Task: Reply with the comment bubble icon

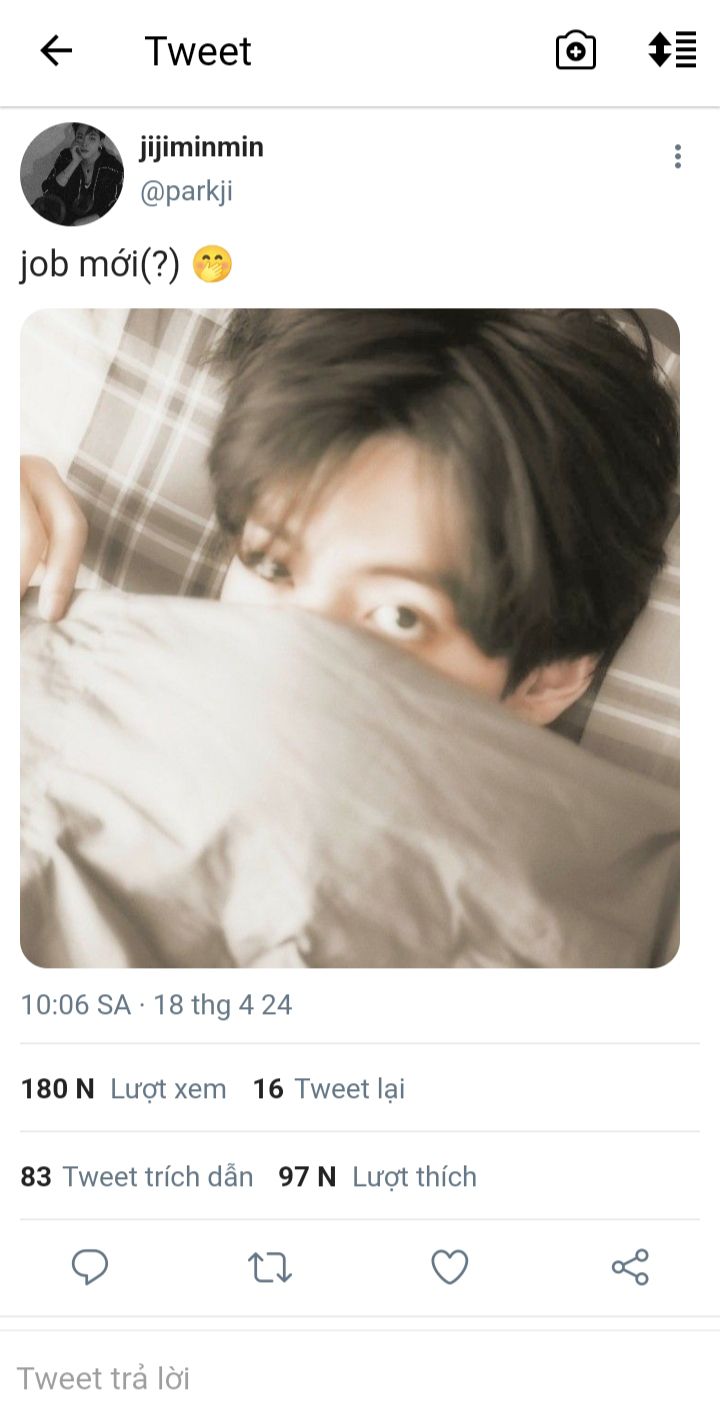Action: point(90,1268)
